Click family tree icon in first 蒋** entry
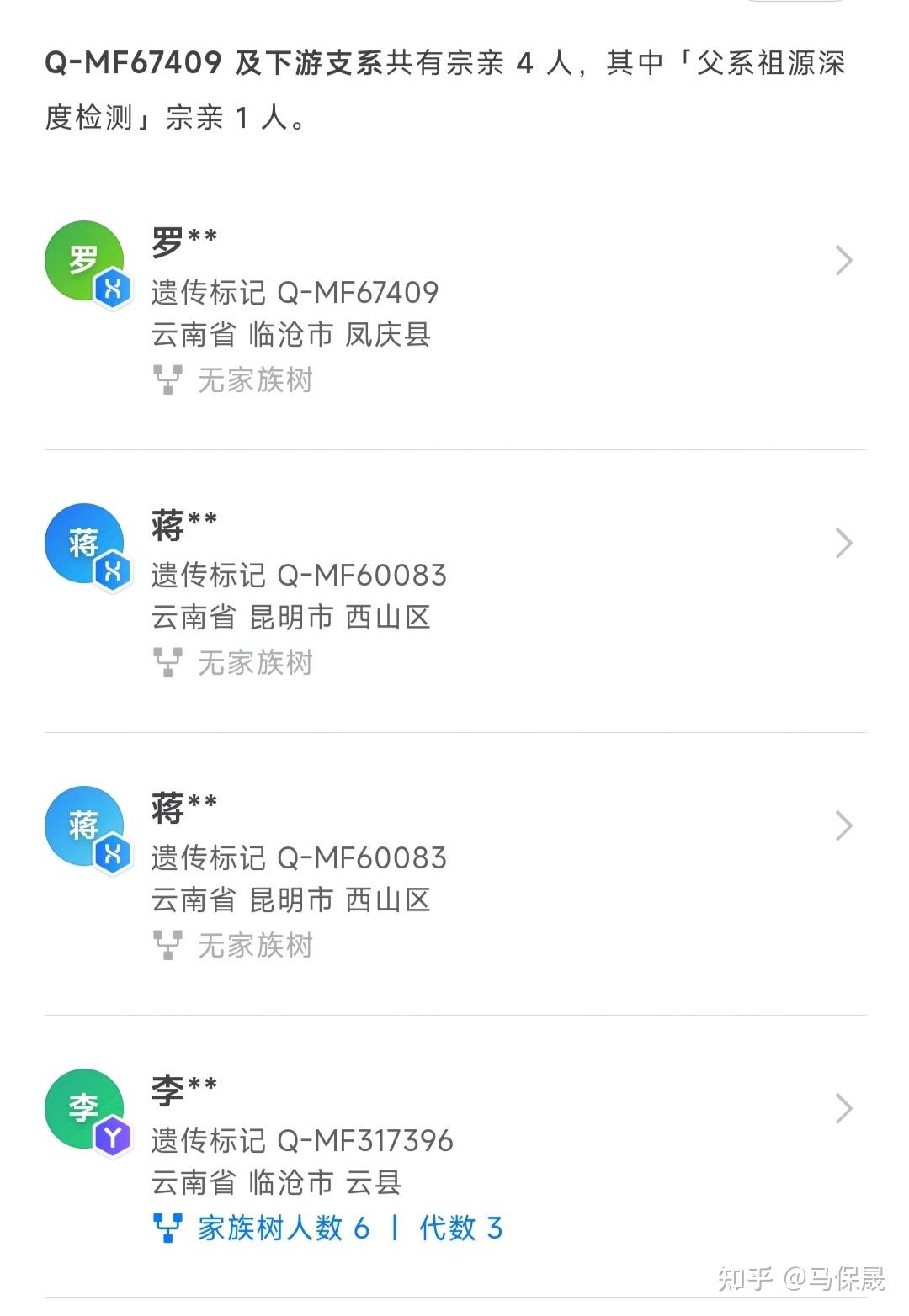The width and height of the screenshot is (909, 1316). pos(168,663)
